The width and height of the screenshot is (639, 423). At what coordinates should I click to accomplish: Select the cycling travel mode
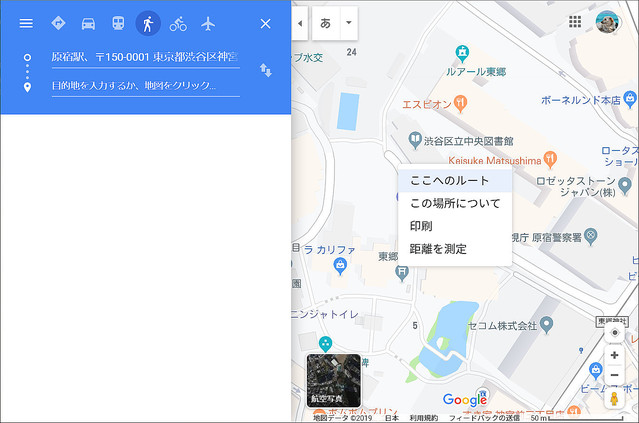coord(178,23)
